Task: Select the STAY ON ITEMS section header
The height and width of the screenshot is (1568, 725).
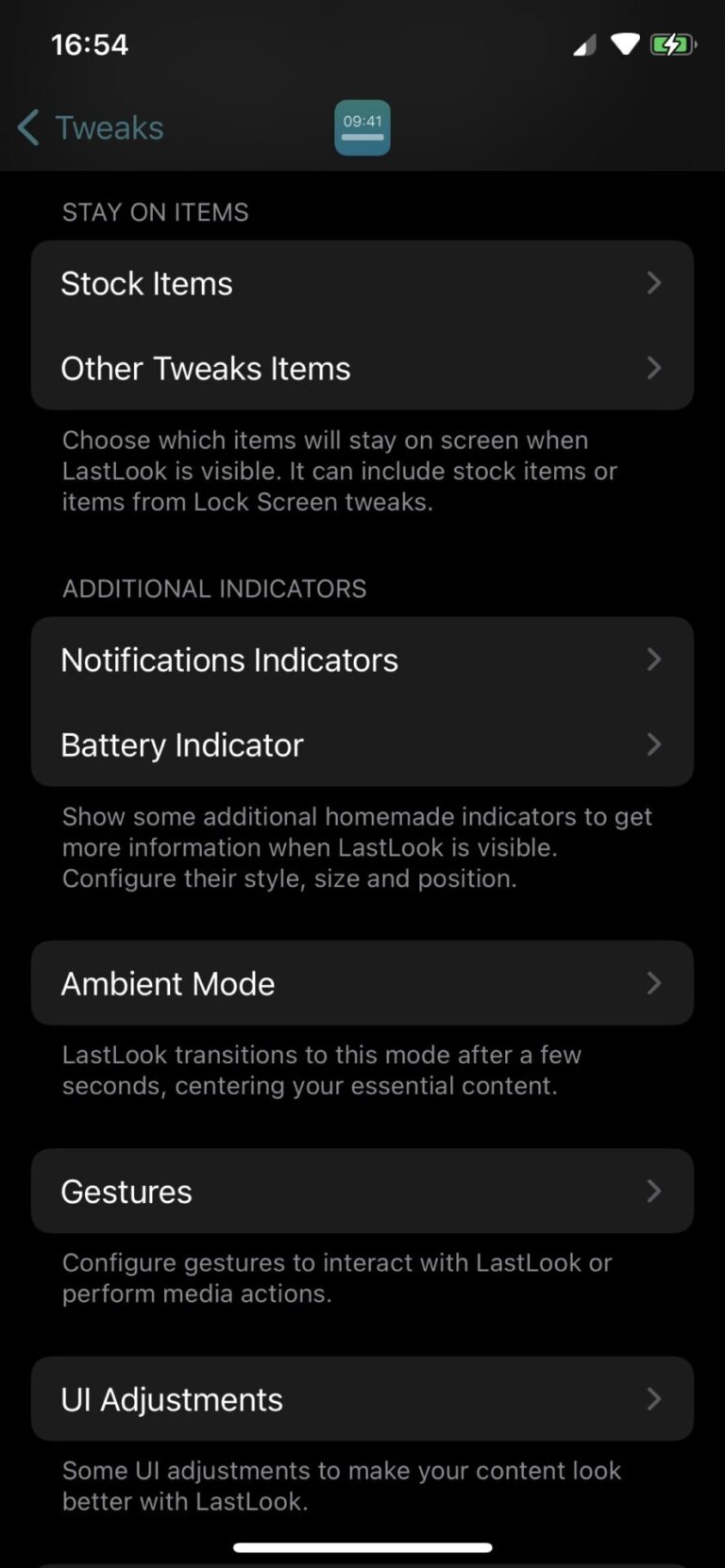Action: click(154, 211)
